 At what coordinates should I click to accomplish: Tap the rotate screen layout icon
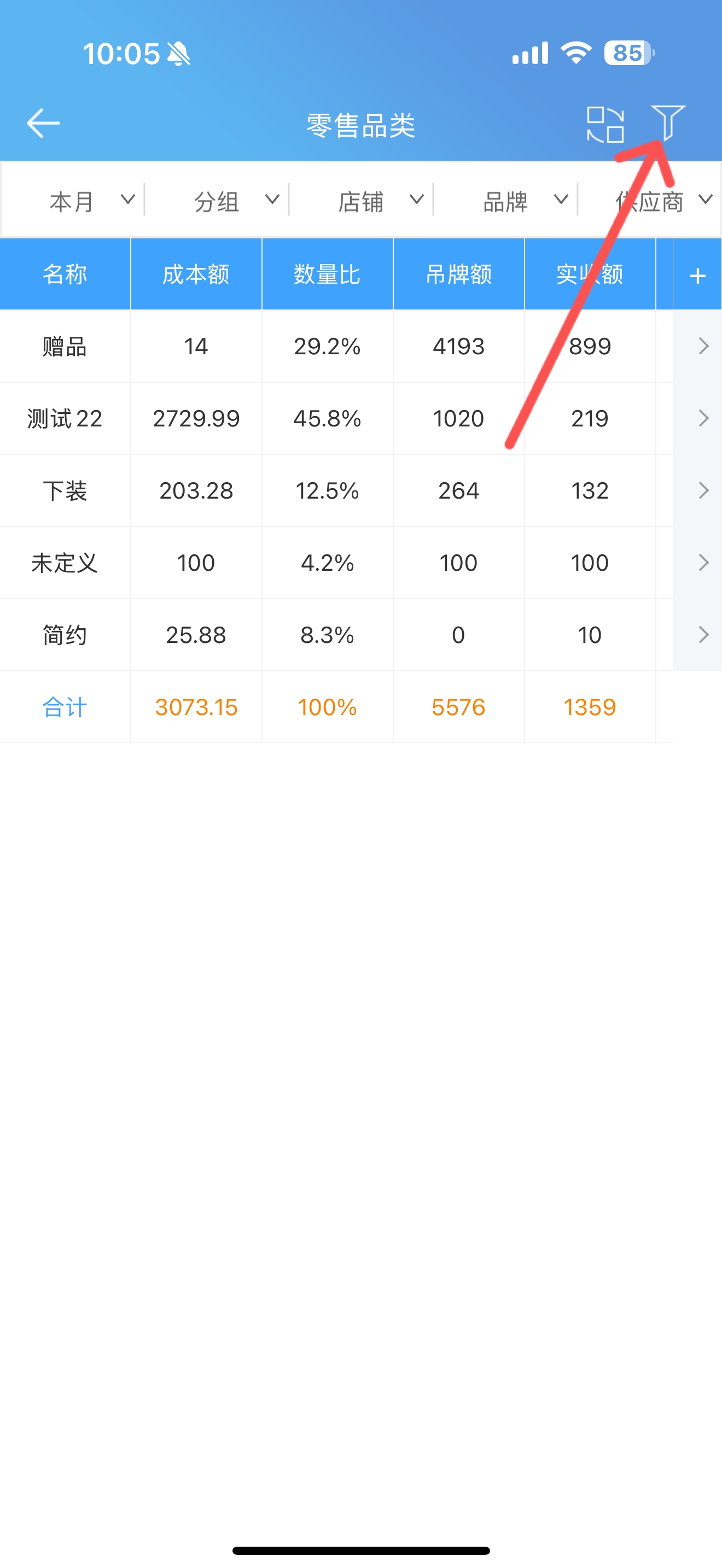pyautogui.click(x=605, y=124)
